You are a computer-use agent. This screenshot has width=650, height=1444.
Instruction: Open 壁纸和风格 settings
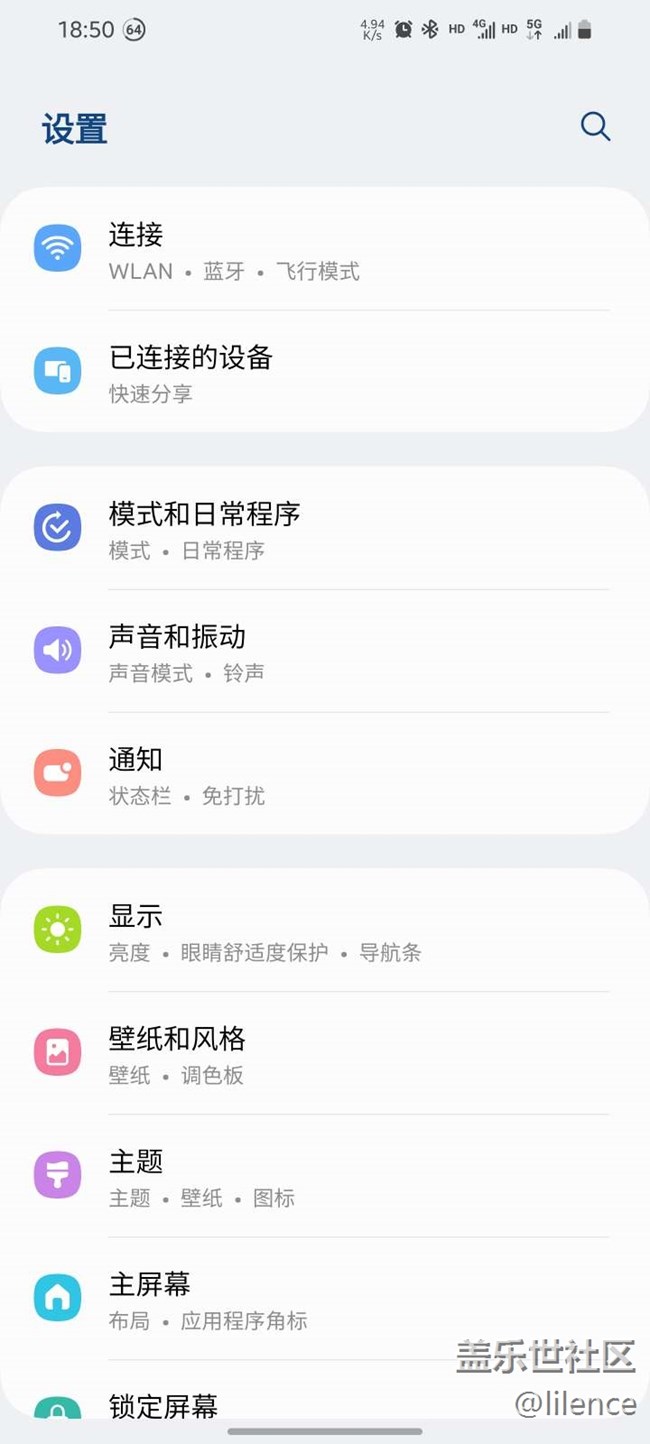pos(325,1054)
